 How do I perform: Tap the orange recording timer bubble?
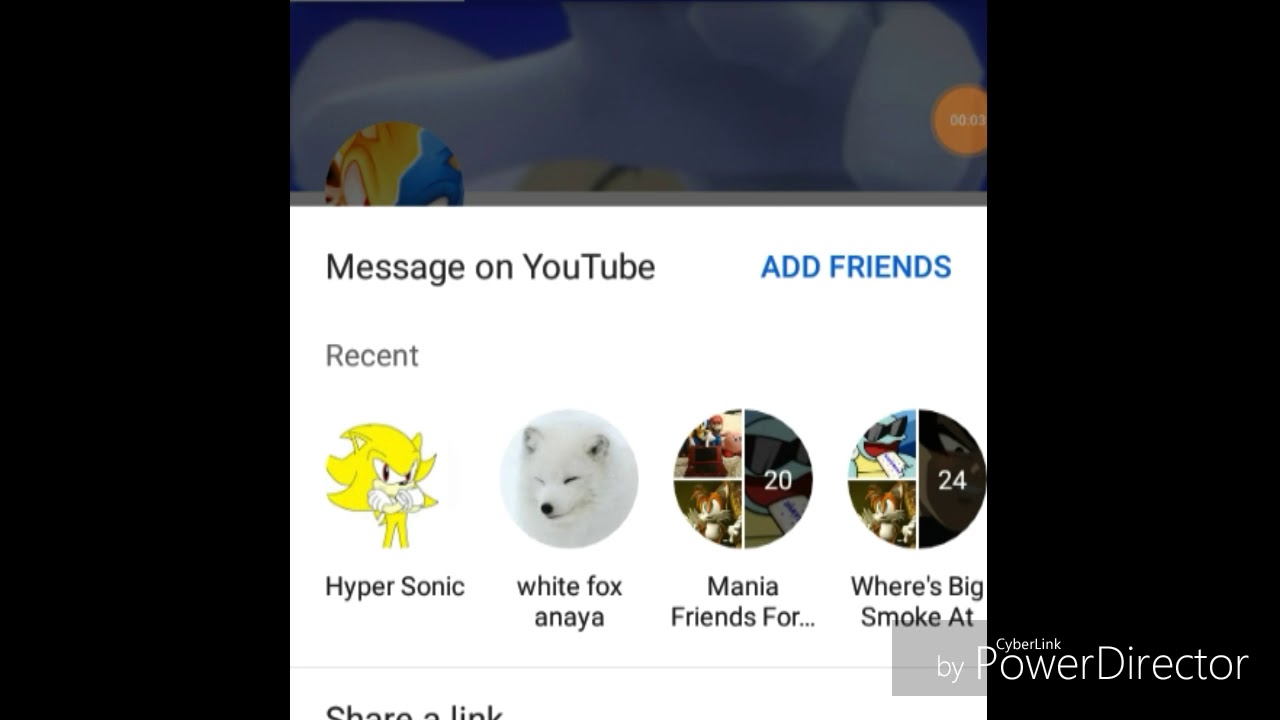(962, 120)
